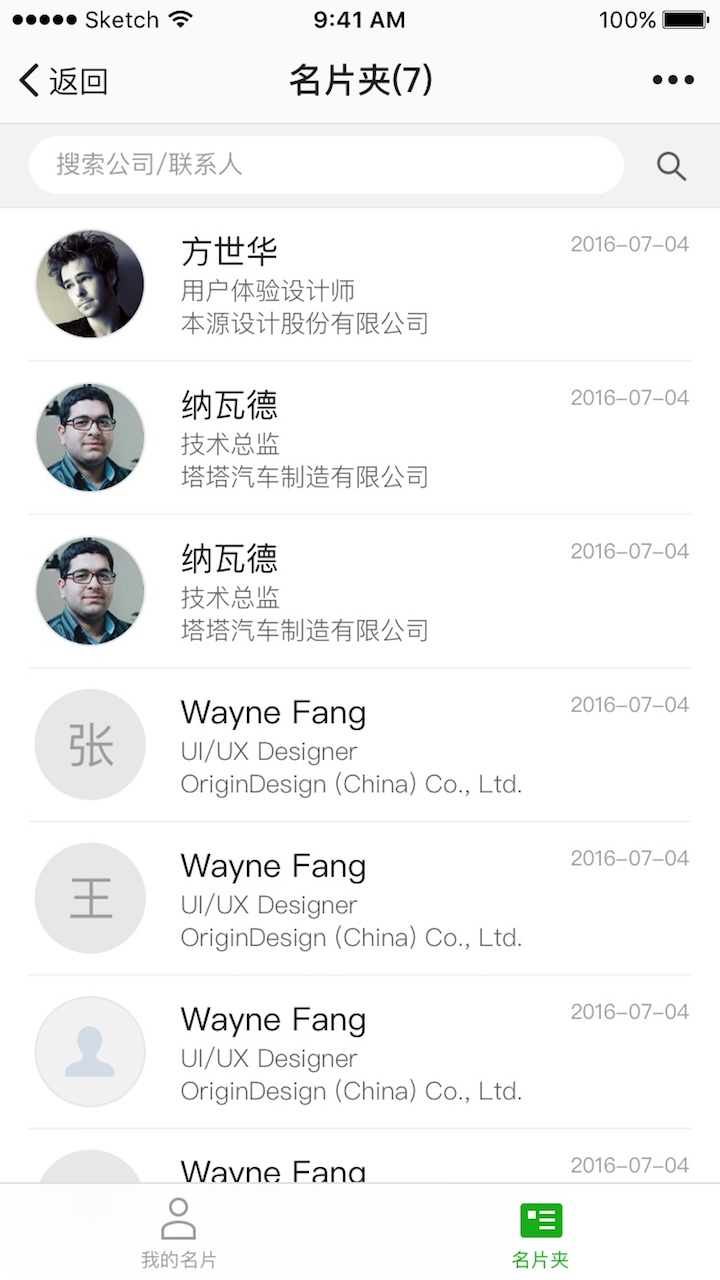Go back with the 返回 arrow
Viewport: 720px width, 1280px height.
tap(62, 81)
